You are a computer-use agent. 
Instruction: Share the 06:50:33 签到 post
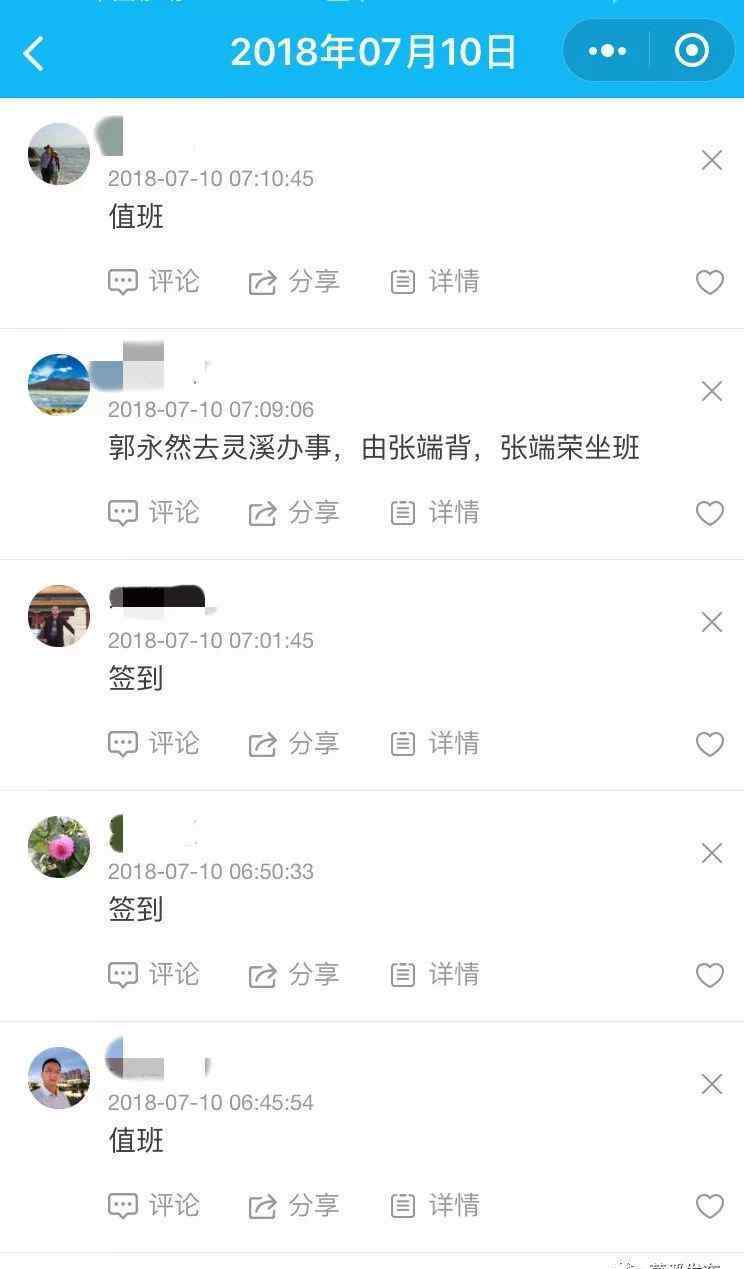(x=294, y=975)
